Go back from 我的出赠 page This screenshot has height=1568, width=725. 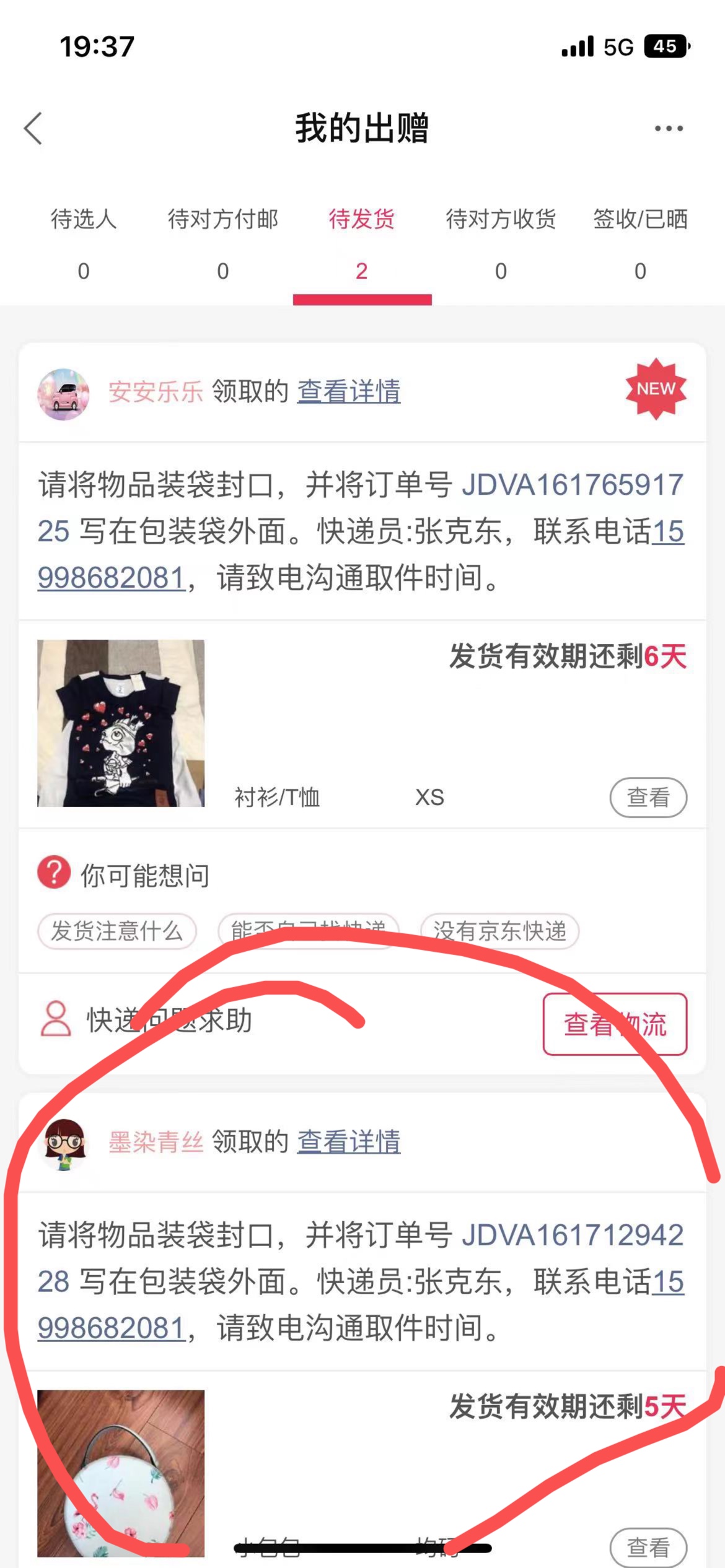click(x=33, y=128)
